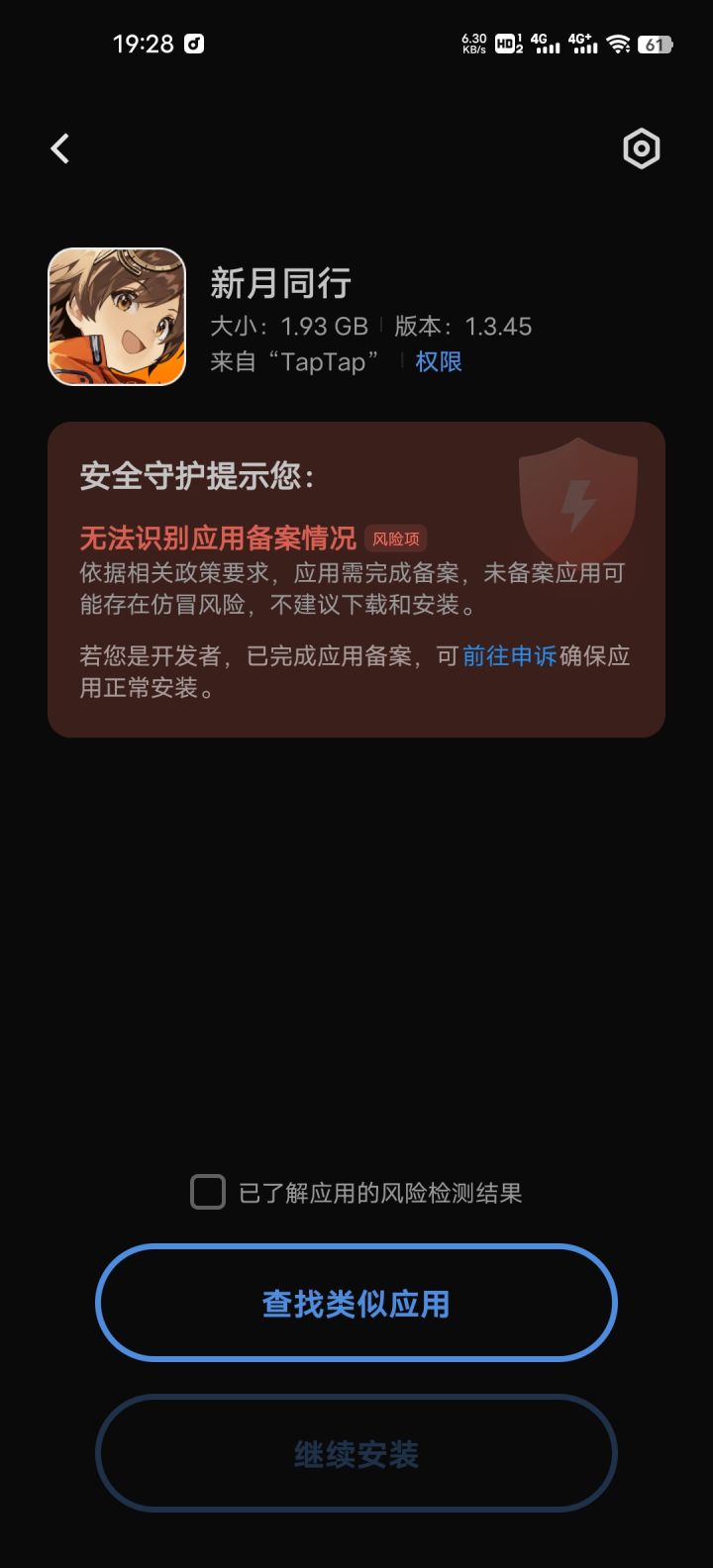Tap the disabled 继续安装 install button
713x1568 pixels.
pos(356,1452)
